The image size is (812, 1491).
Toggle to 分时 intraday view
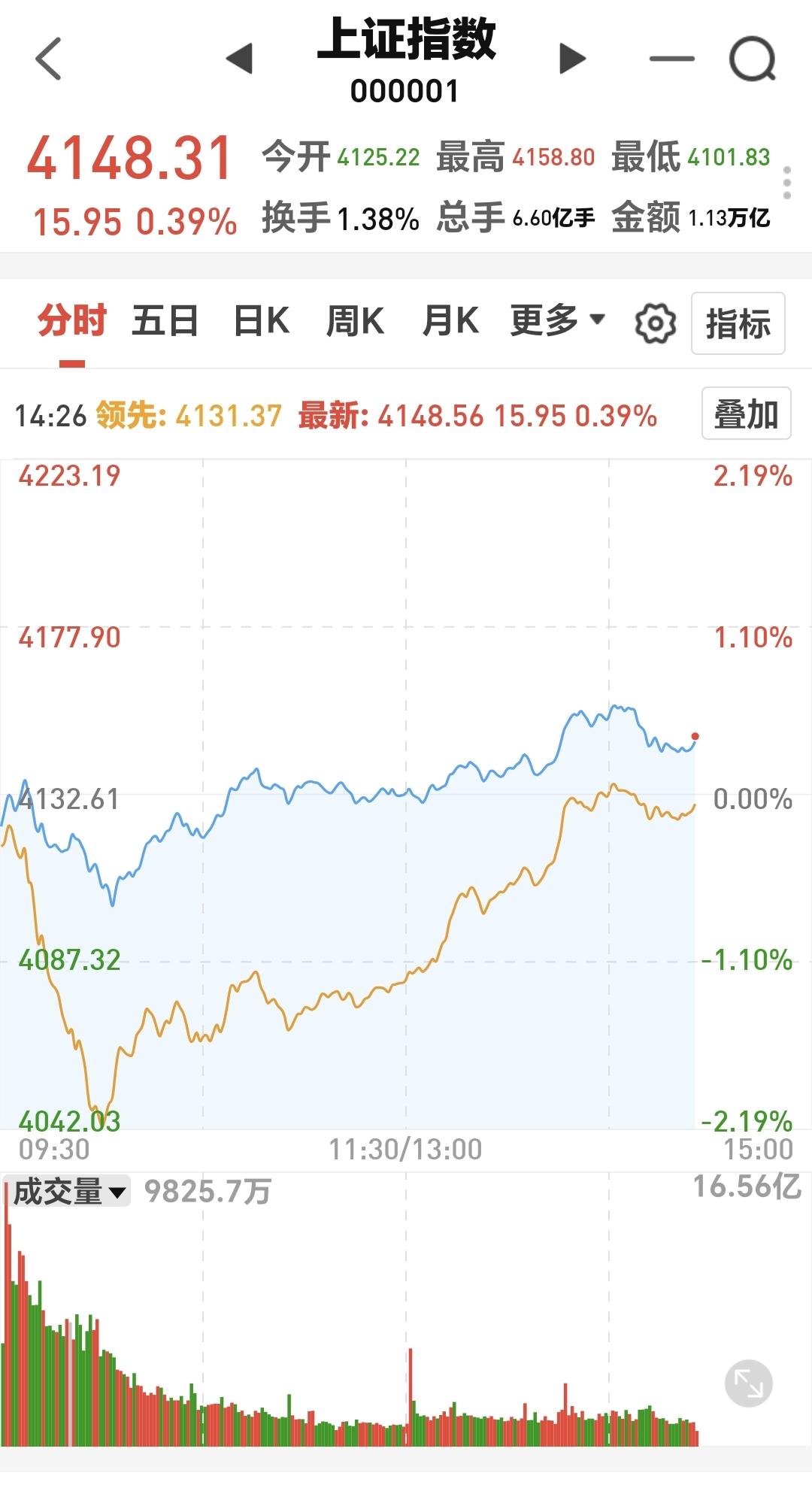click(73, 320)
